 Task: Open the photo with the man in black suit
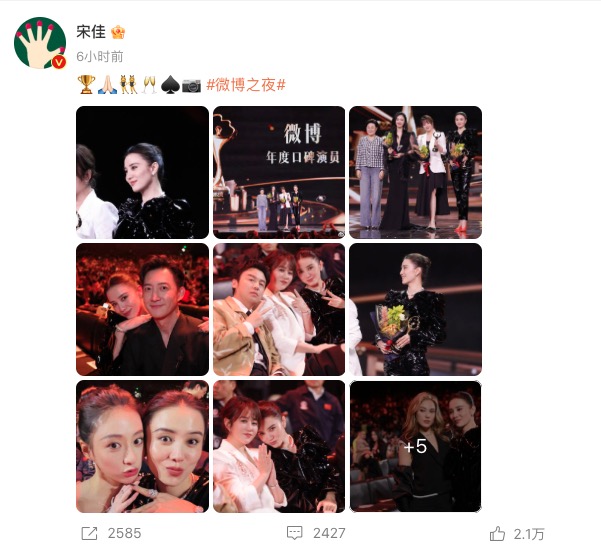(x=142, y=309)
